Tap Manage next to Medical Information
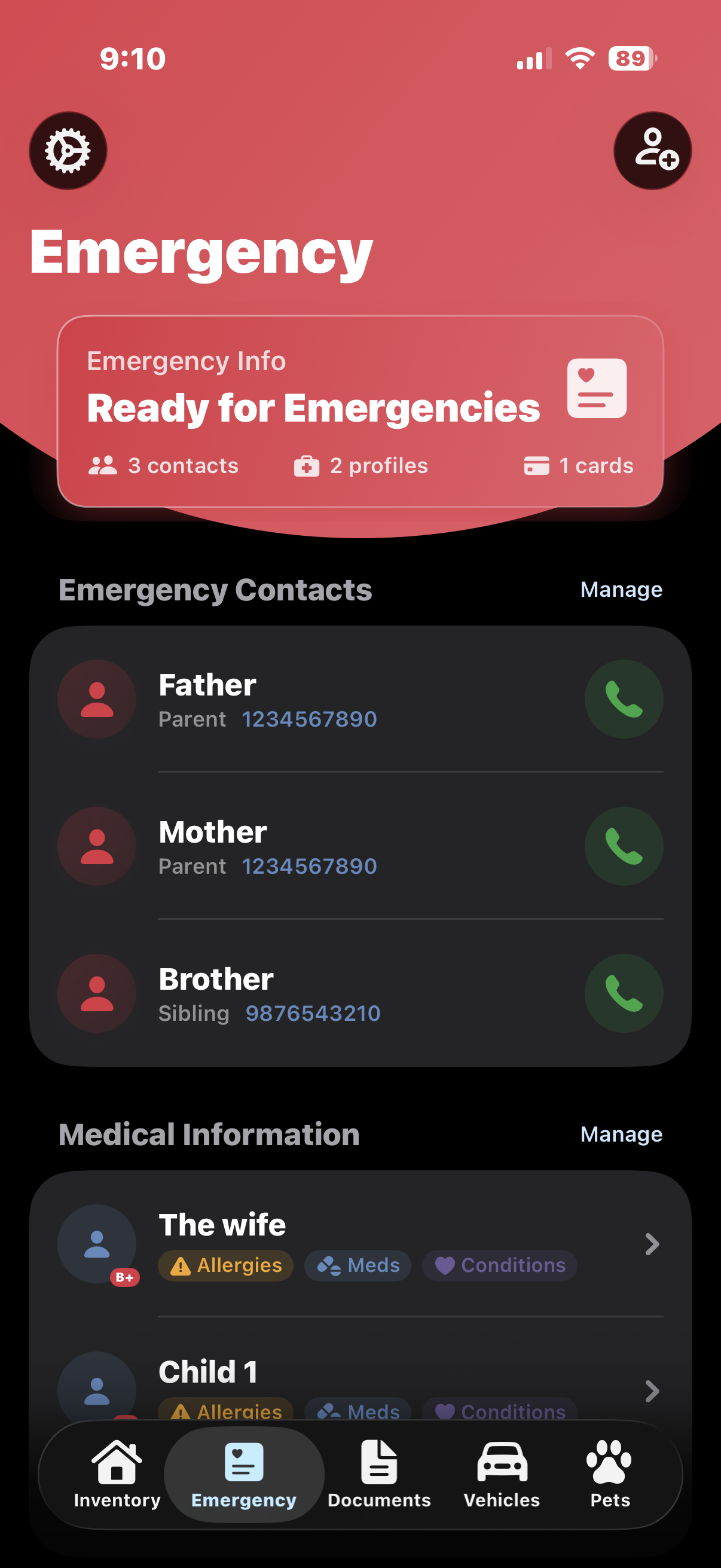The width and height of the screenshot is (721, 1568). [621, 1133]
